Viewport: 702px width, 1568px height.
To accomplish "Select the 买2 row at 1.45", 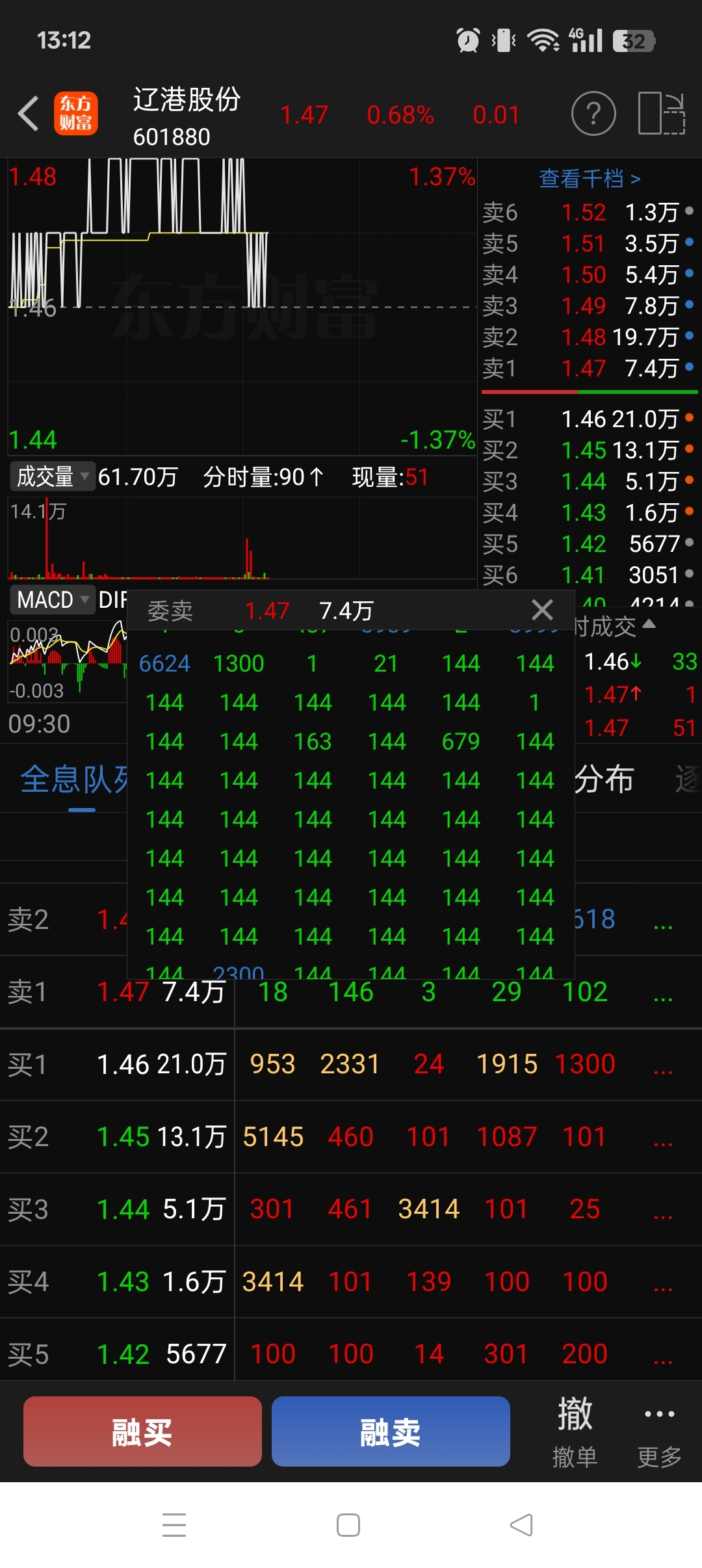I will [x=351, y=1137].
